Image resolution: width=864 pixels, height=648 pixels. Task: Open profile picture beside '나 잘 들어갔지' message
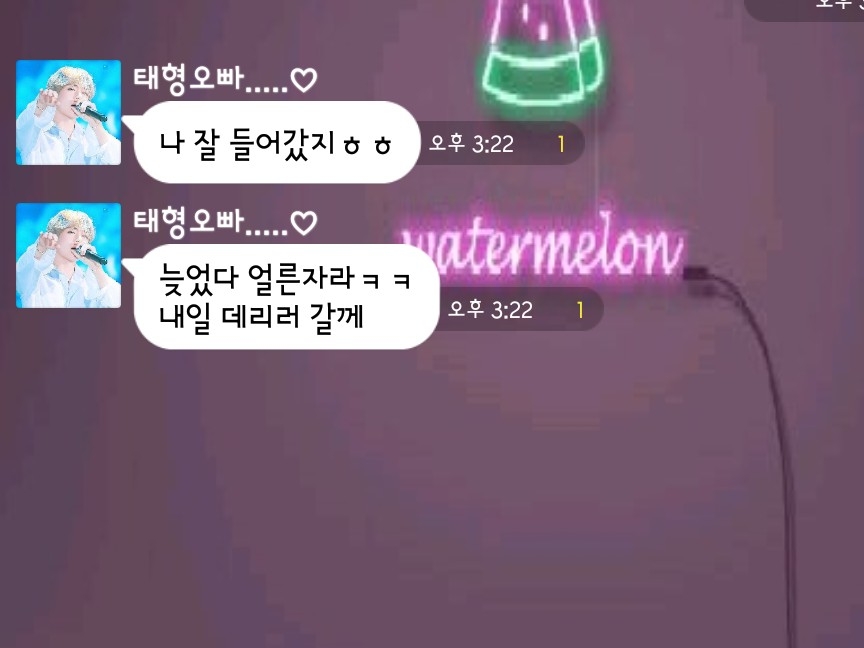coord(68,112)
